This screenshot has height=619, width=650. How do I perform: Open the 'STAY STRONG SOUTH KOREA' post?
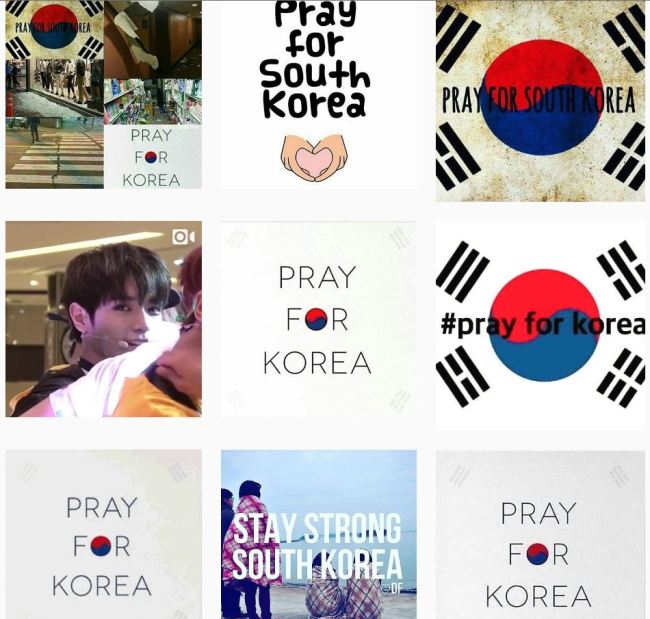click(x=318, y=534)
